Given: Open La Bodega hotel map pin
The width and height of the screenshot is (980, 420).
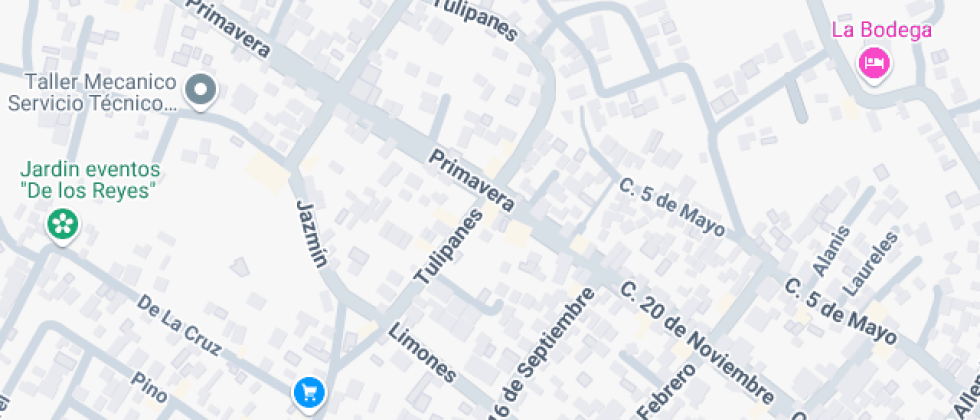Looking at the screenshot, I should (876, 65).
